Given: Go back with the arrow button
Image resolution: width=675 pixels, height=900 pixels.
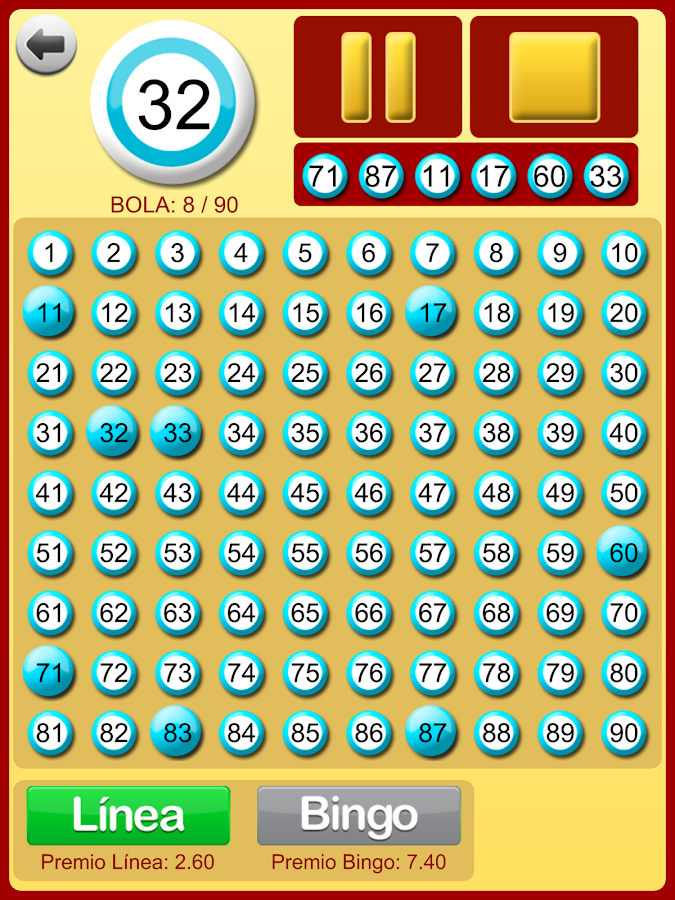Looking at the screenshot, I should click(x=46, y=45).
